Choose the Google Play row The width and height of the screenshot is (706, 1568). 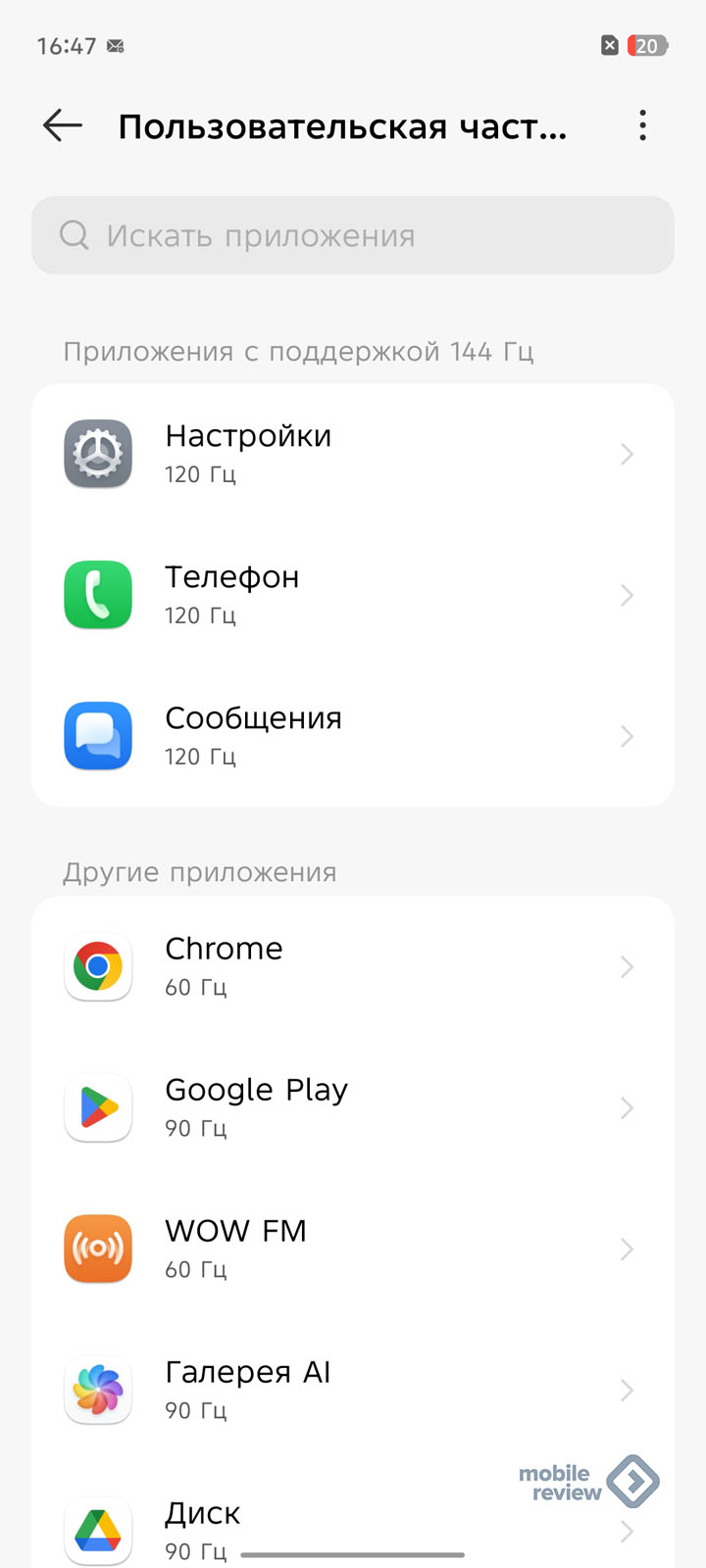click(x=353, y=1108)
